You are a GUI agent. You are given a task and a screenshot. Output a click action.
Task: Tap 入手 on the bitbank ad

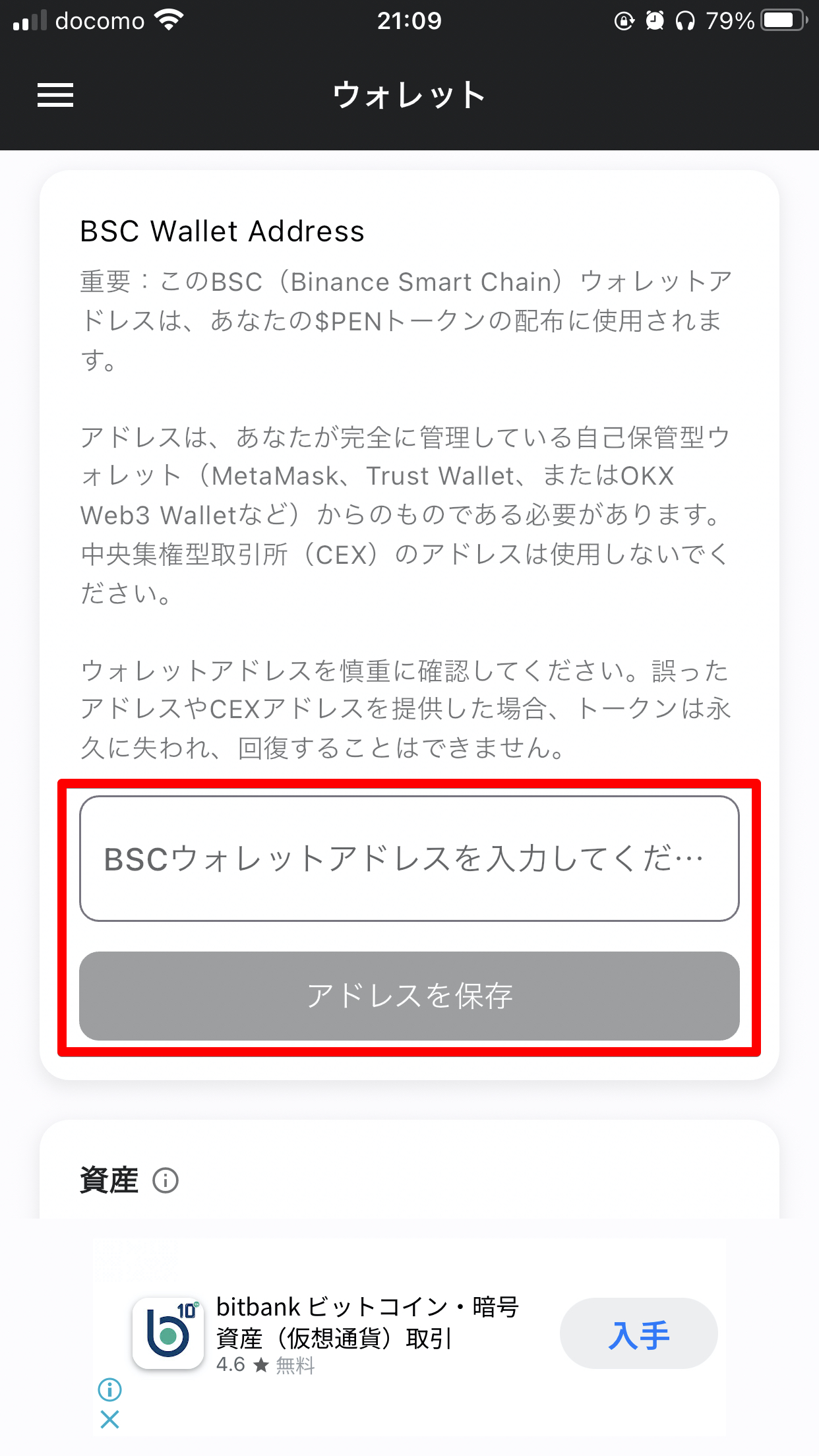638,1333
